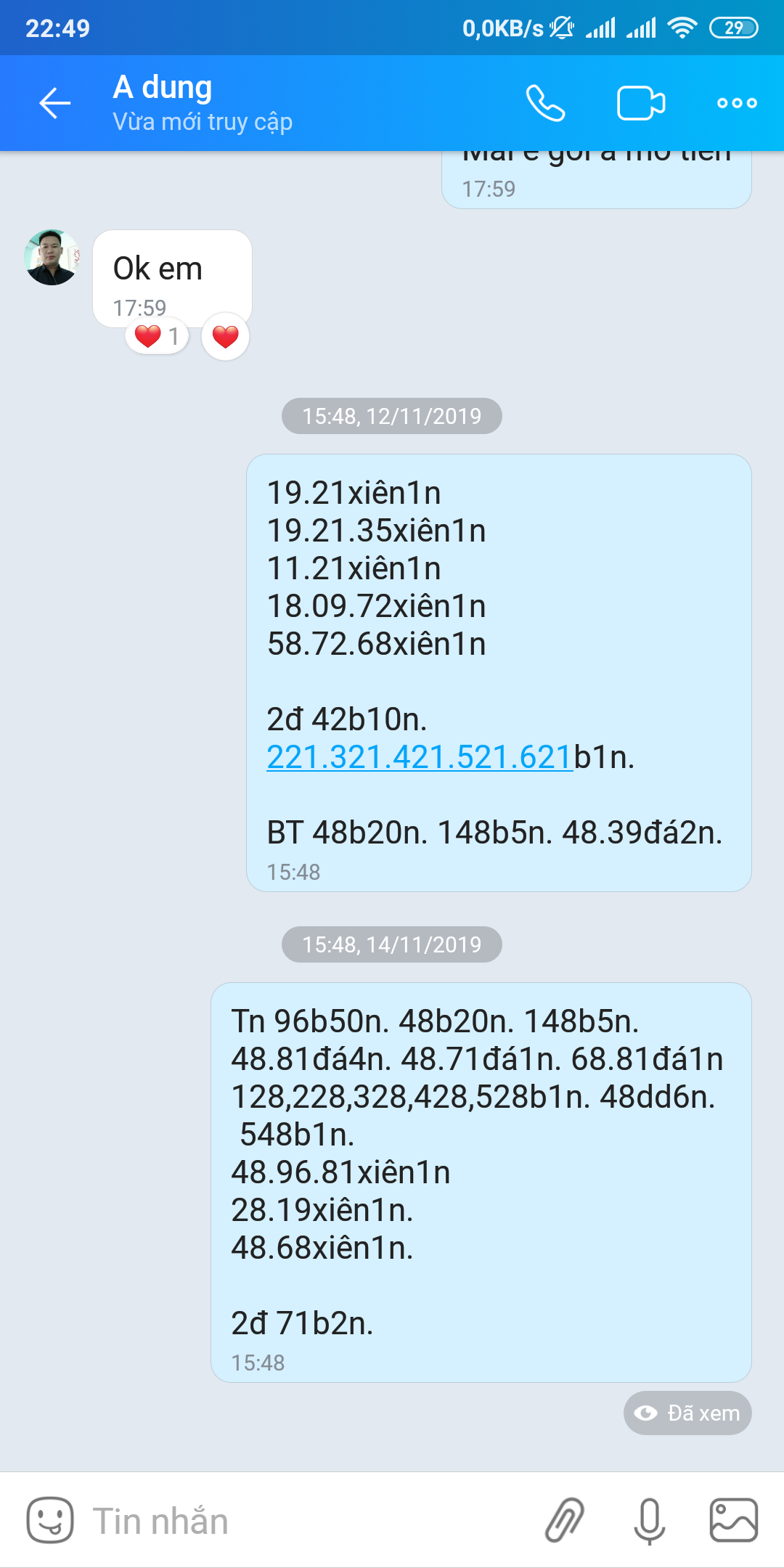Open the sticker and emoji picker
784x1568 pixels.
coord(50,1520)
